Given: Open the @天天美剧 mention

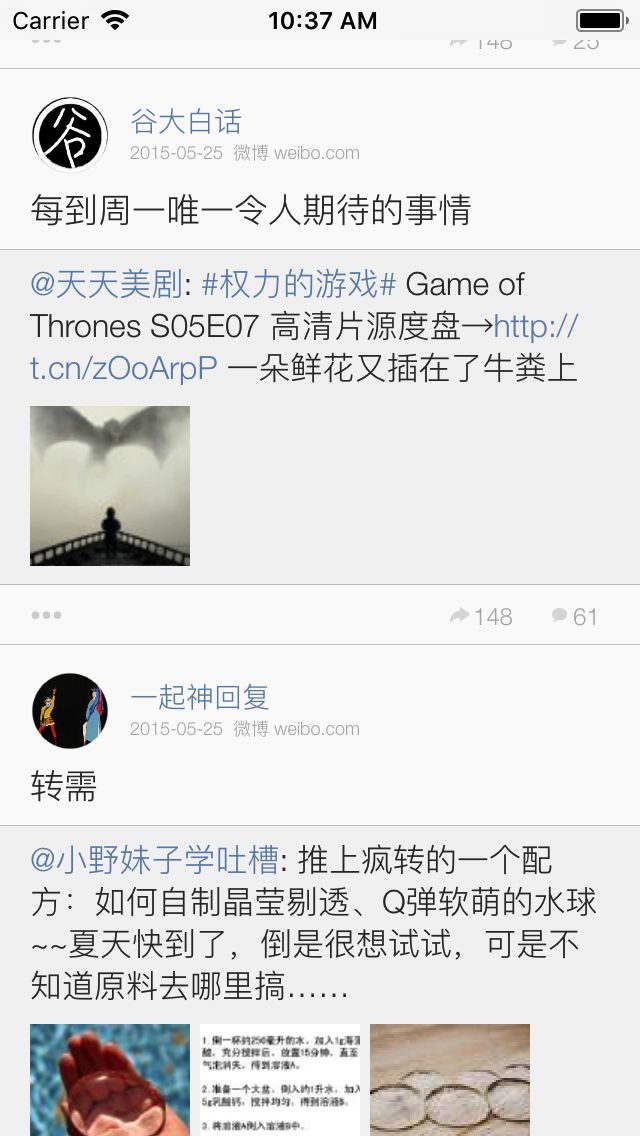Looking at the screenshot, I should pos(107,285).
